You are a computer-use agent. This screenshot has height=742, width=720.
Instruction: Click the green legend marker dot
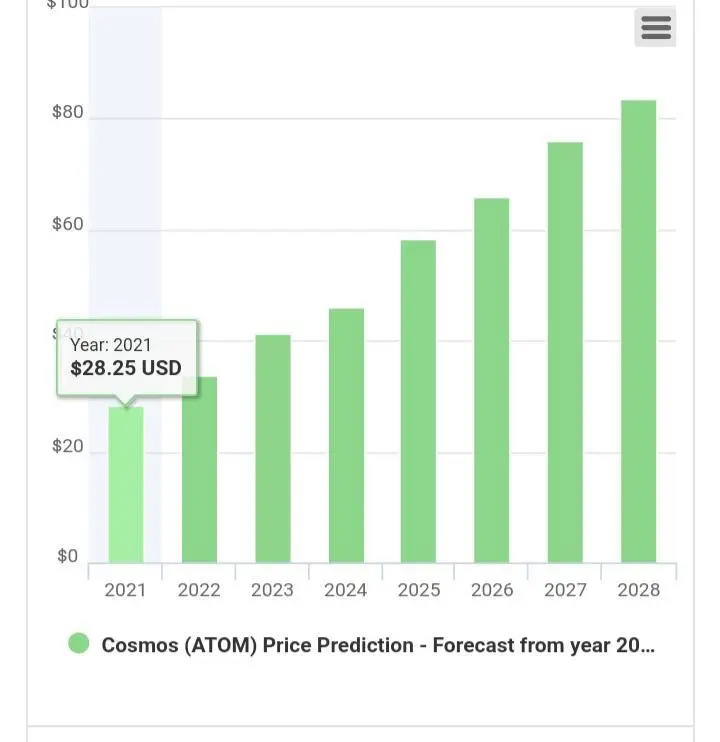click(77, 644)
